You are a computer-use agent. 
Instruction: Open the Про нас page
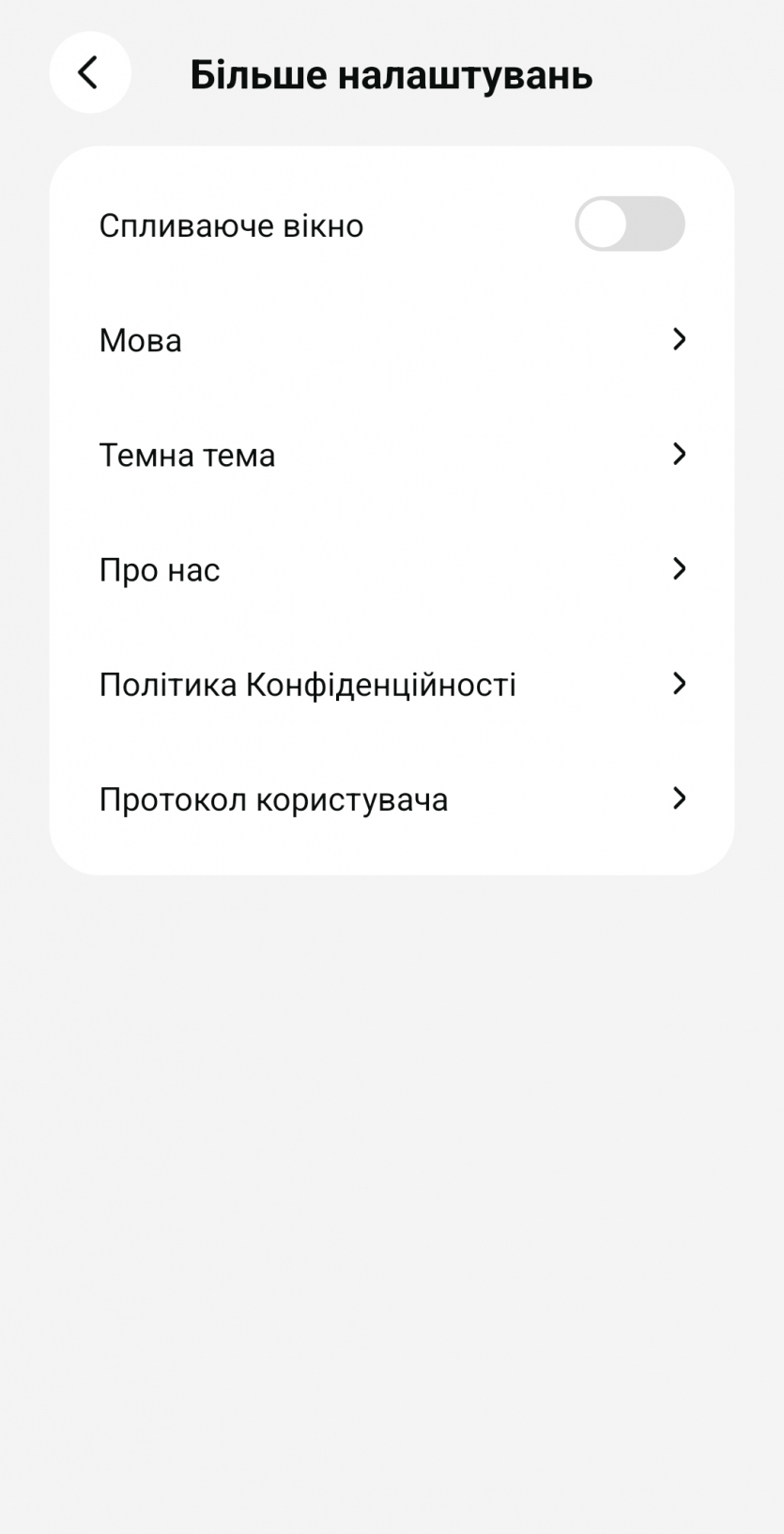392,569
